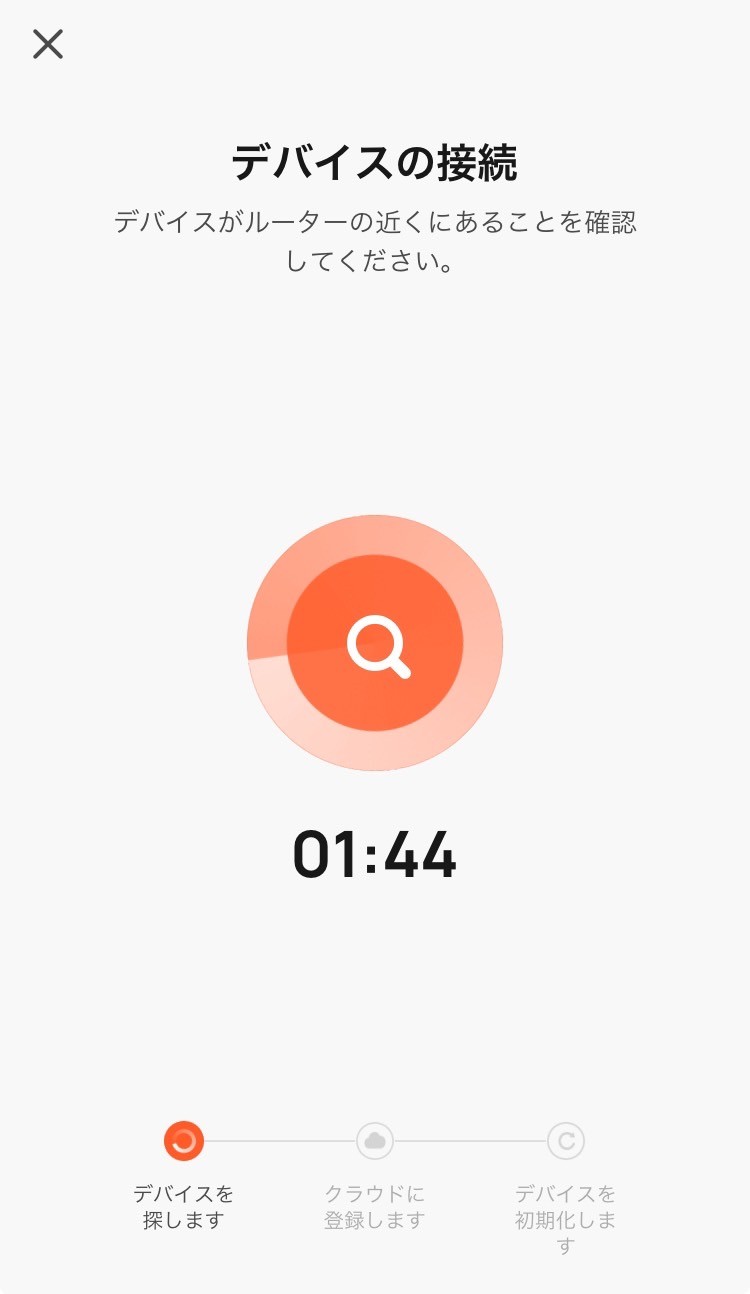Select the inactive initialization step marker
The image size is (750, 1294).
pyautogui.click(x=565, y=1141)
